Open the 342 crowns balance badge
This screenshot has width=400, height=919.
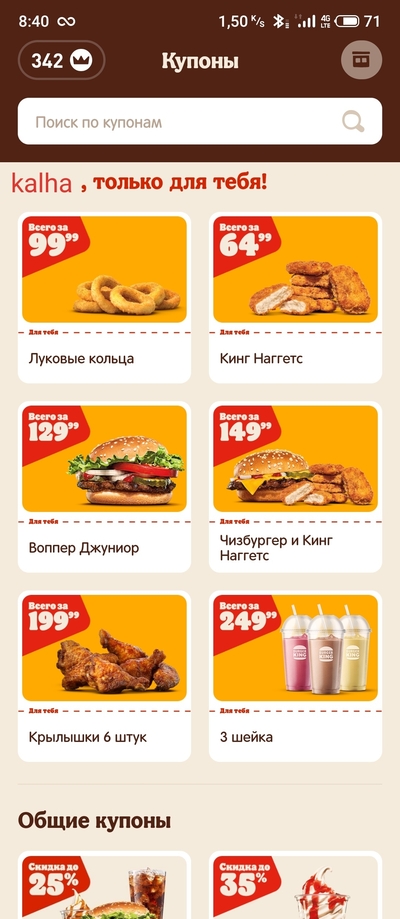coord(62,60)
